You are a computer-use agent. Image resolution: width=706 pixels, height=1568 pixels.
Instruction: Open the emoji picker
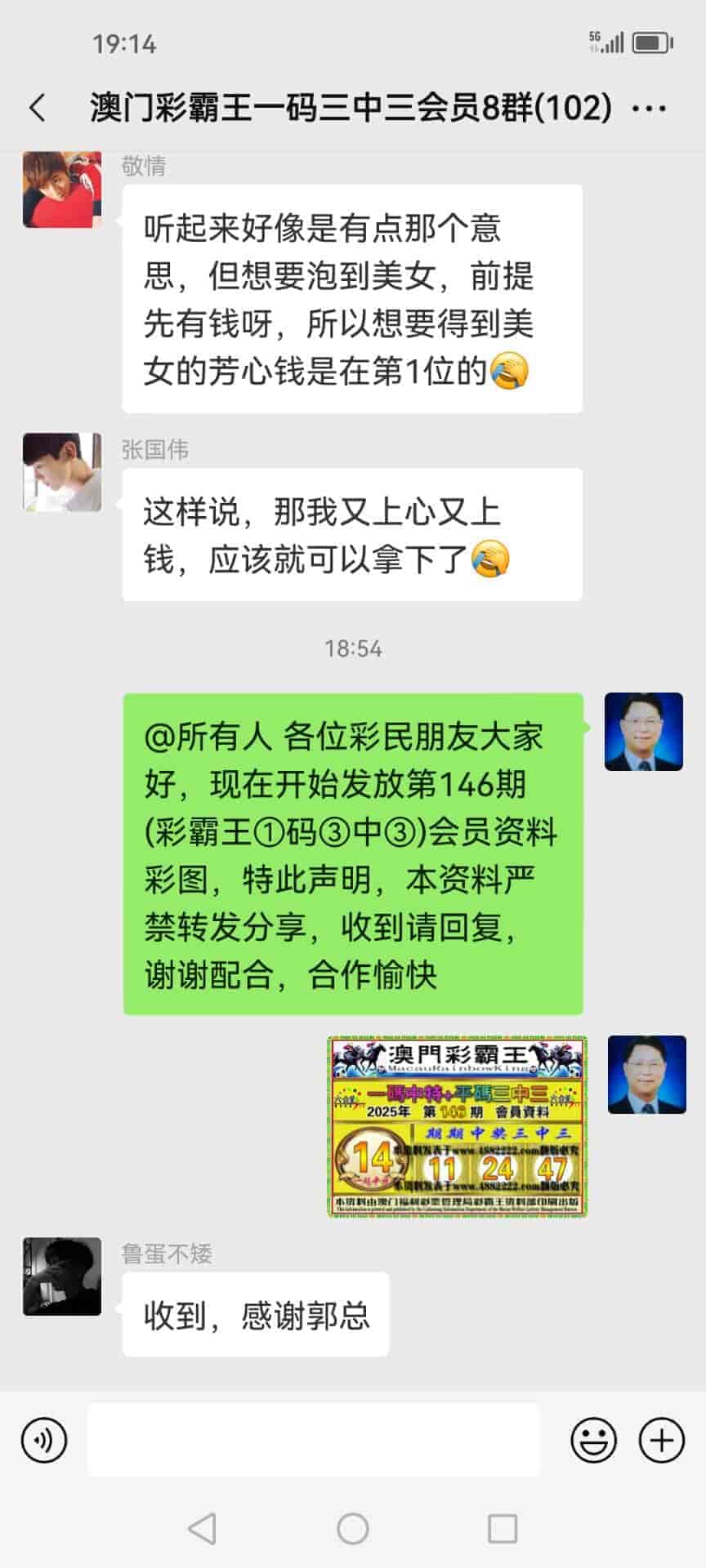coord(593,1440)
